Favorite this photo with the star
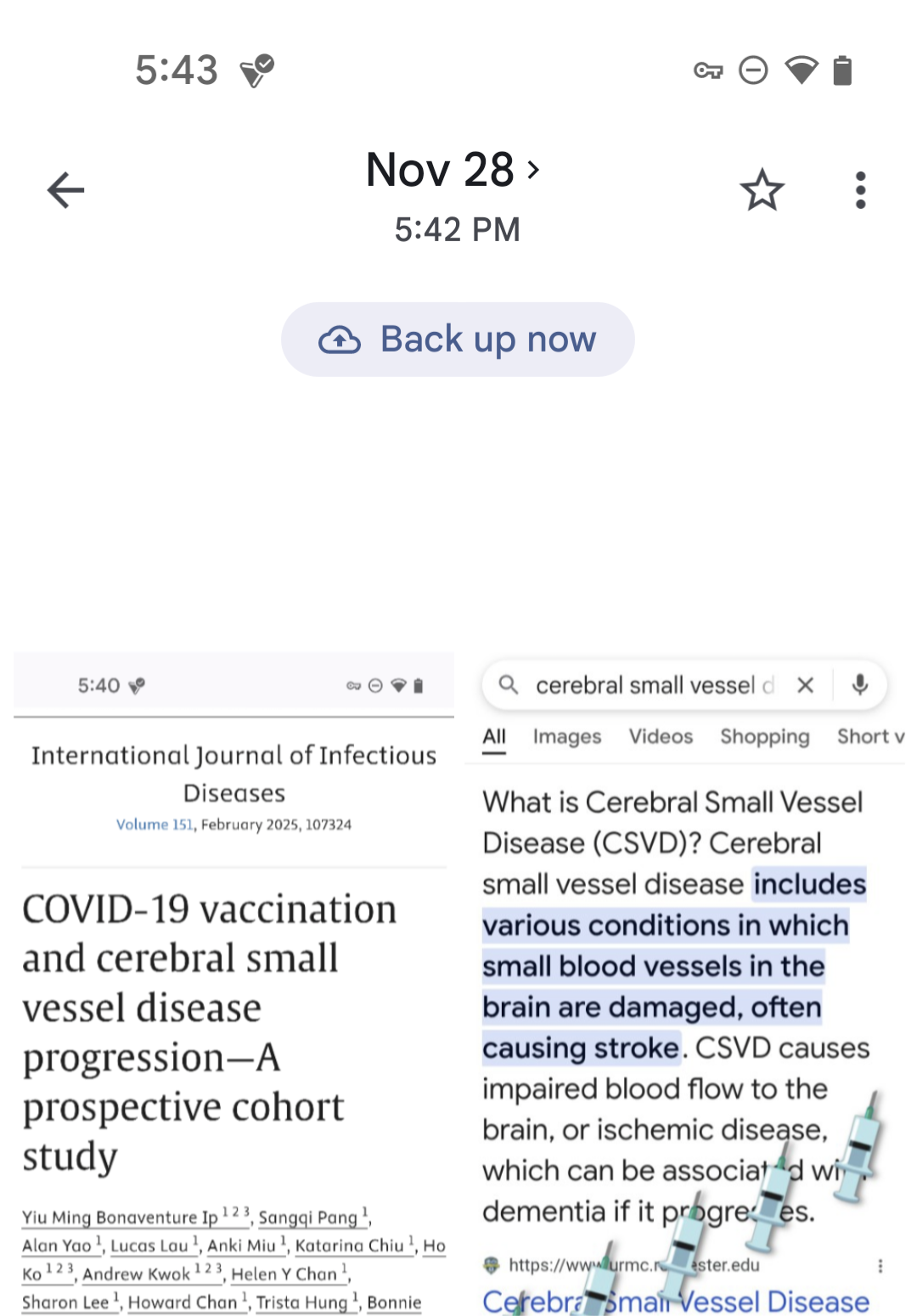 (x=762, y=190)
